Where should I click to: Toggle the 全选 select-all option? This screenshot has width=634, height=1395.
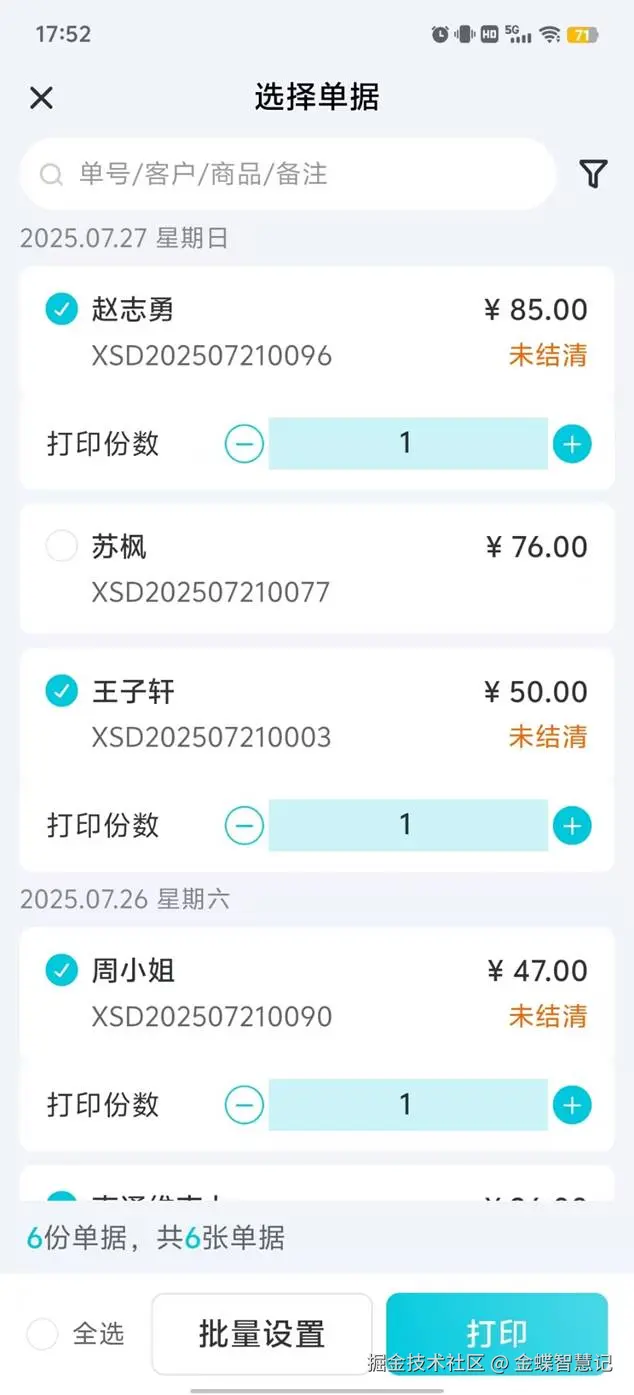(x=43, y=1333)
